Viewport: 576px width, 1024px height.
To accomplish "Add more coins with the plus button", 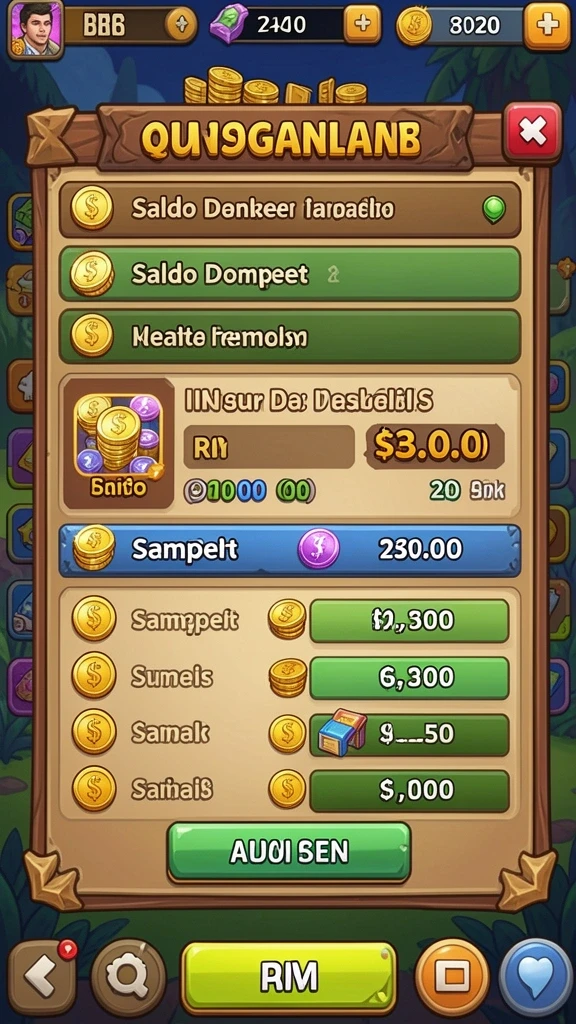I will 547,25.
